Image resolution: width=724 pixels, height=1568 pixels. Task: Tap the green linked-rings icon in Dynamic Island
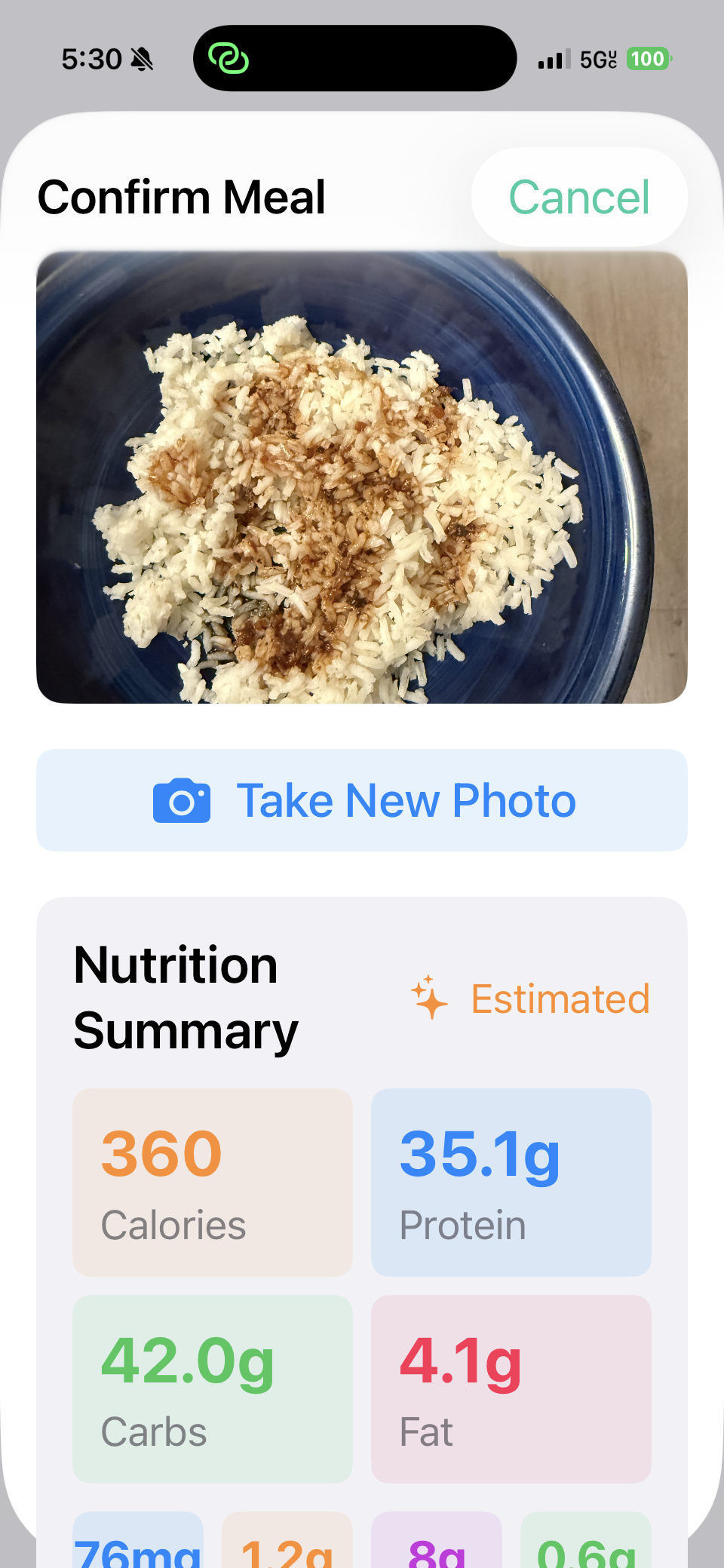(x=229, y=58)
